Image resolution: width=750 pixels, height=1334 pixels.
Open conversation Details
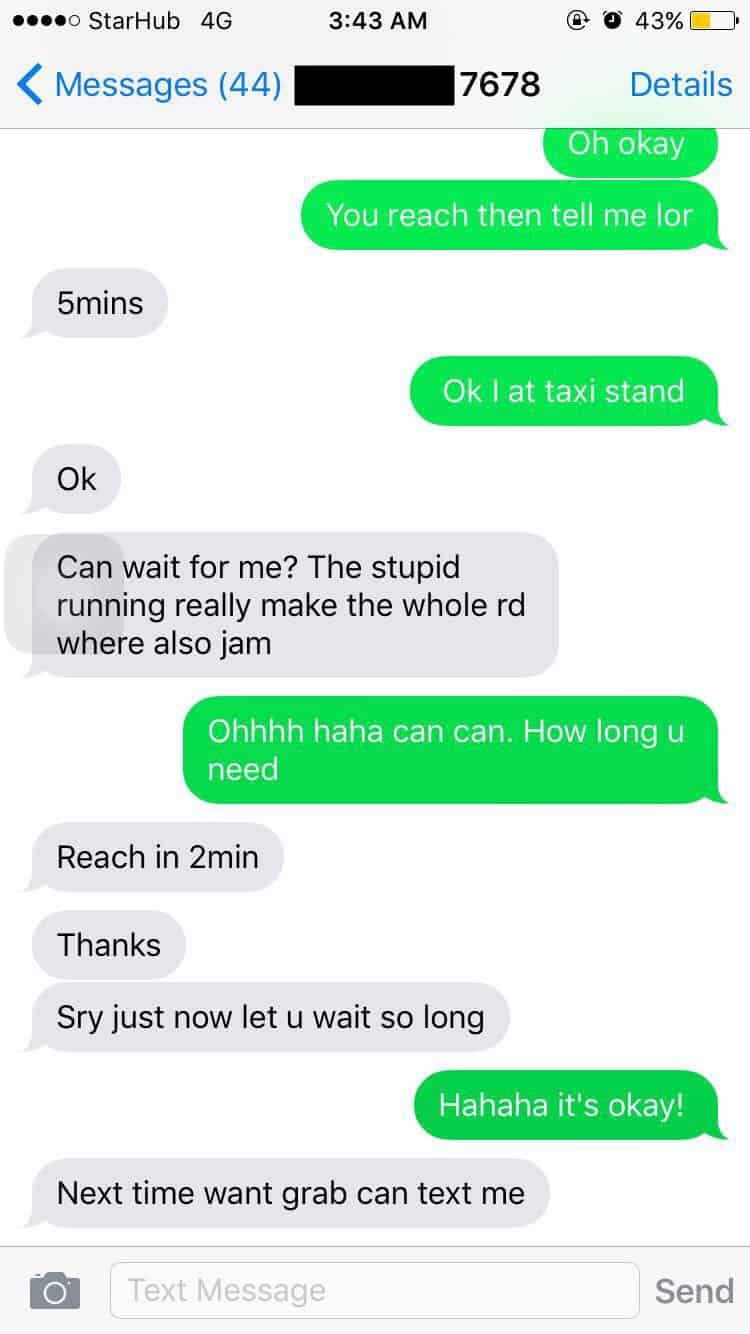tap(681, 85)
